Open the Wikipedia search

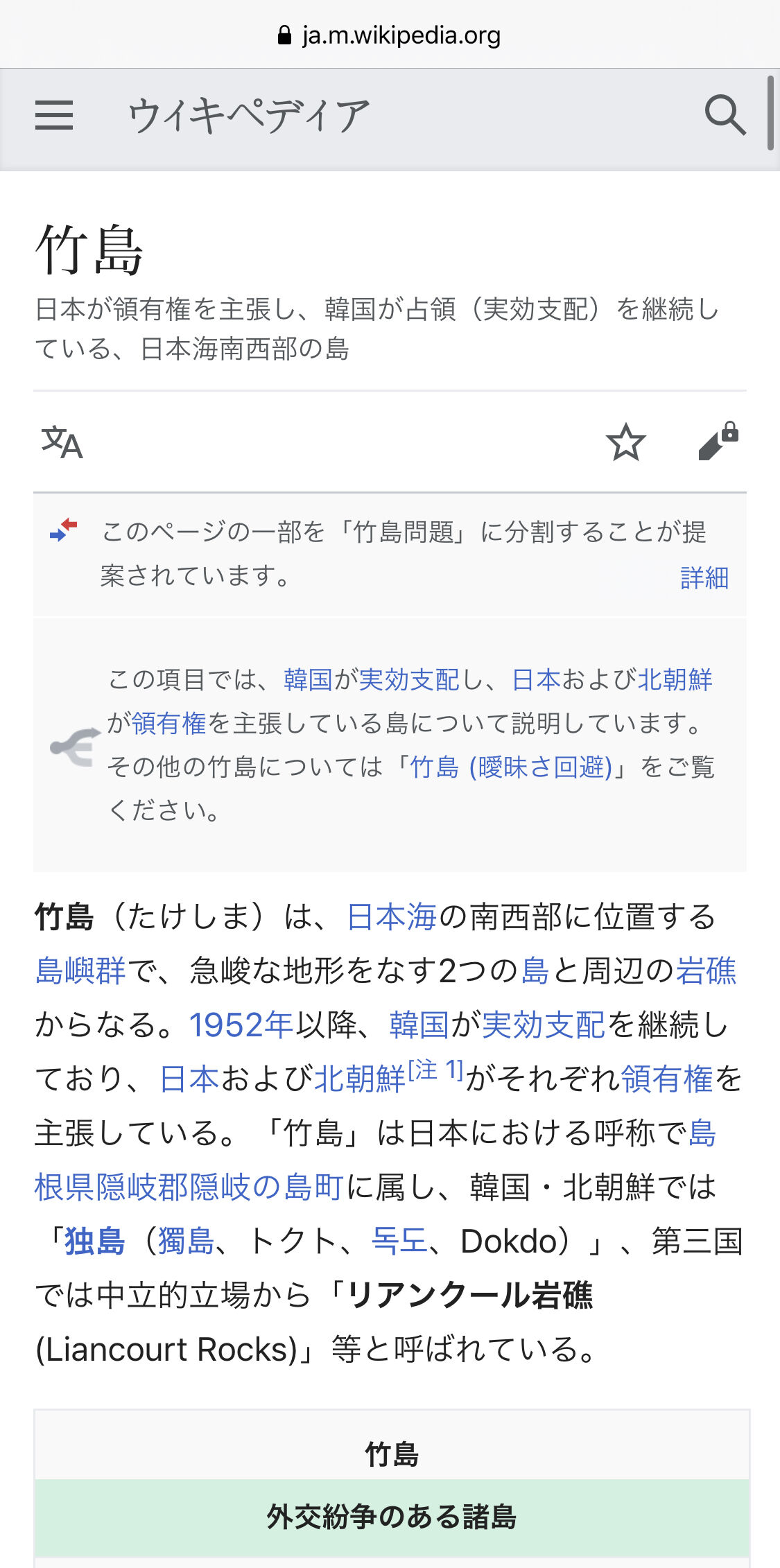click(725, 115)
